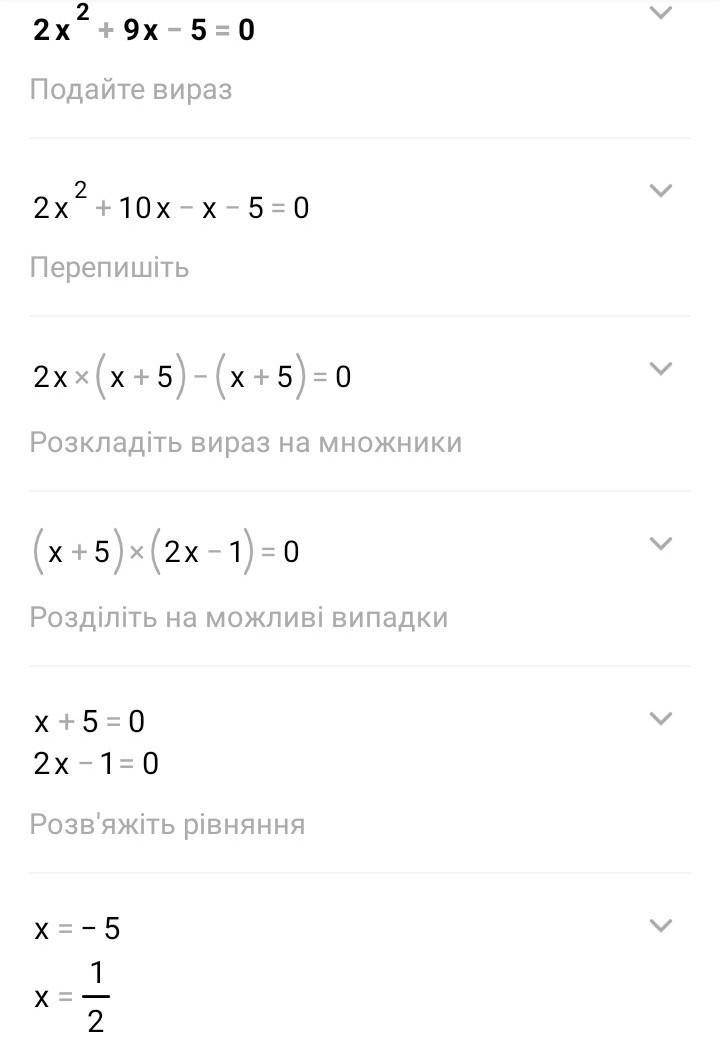720x1042 pixels.
Task: Expand the step with x+5=0 and 2x−1=0
Action: pyautogui.click(x=660, y=718)
